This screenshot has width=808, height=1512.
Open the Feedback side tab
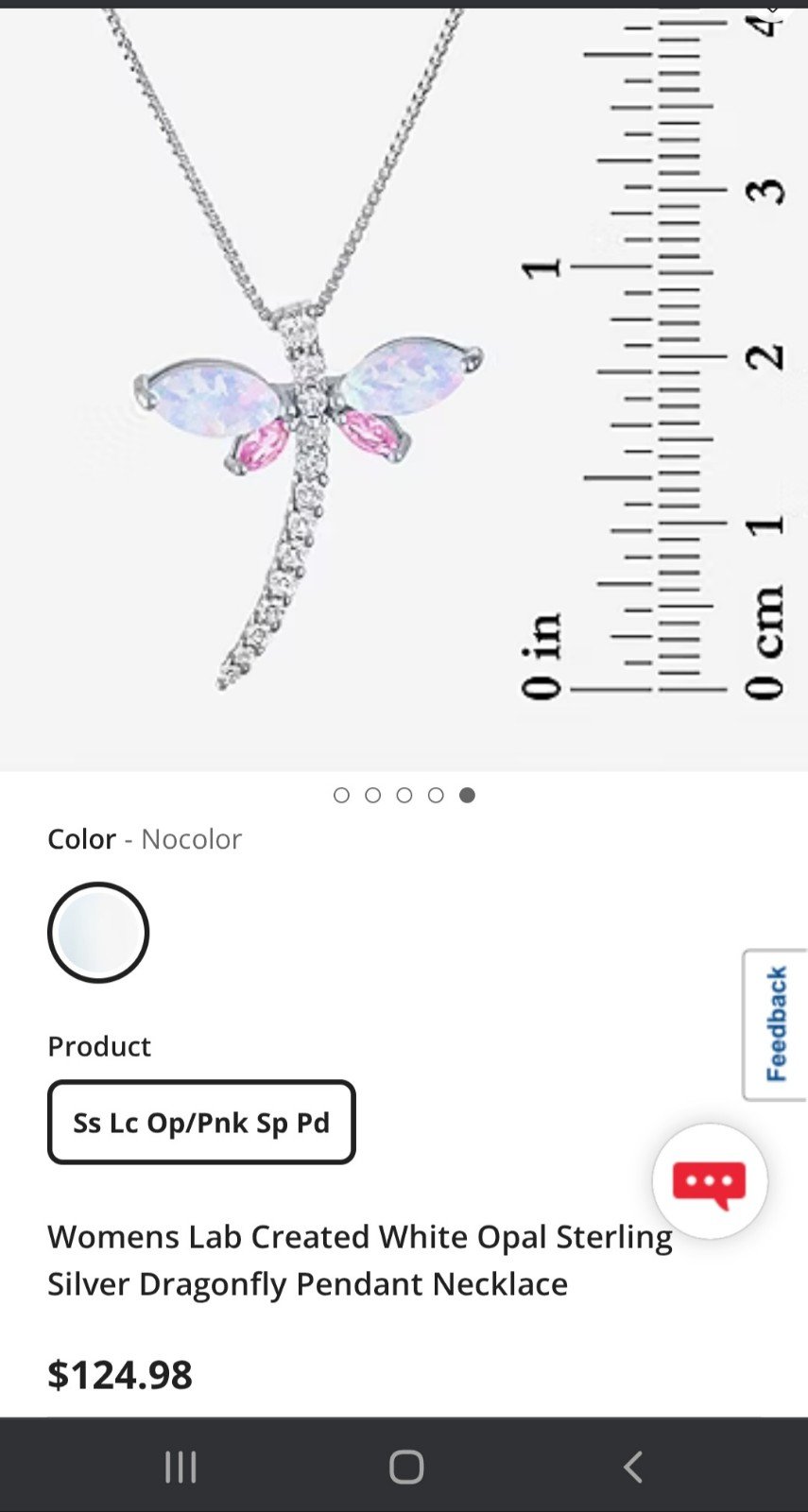coord(775,1024)
